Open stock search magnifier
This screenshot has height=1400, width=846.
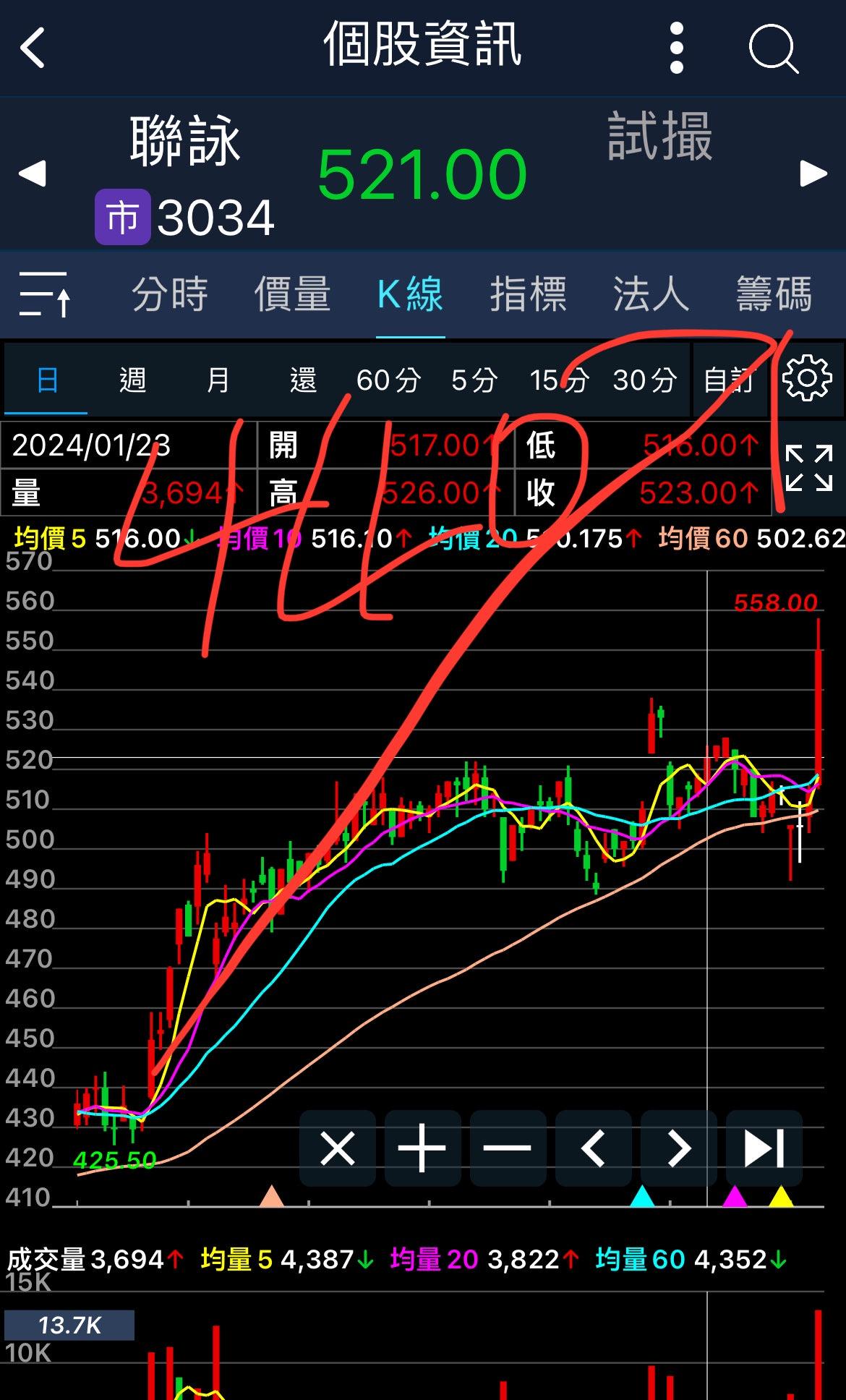(772, 48)
